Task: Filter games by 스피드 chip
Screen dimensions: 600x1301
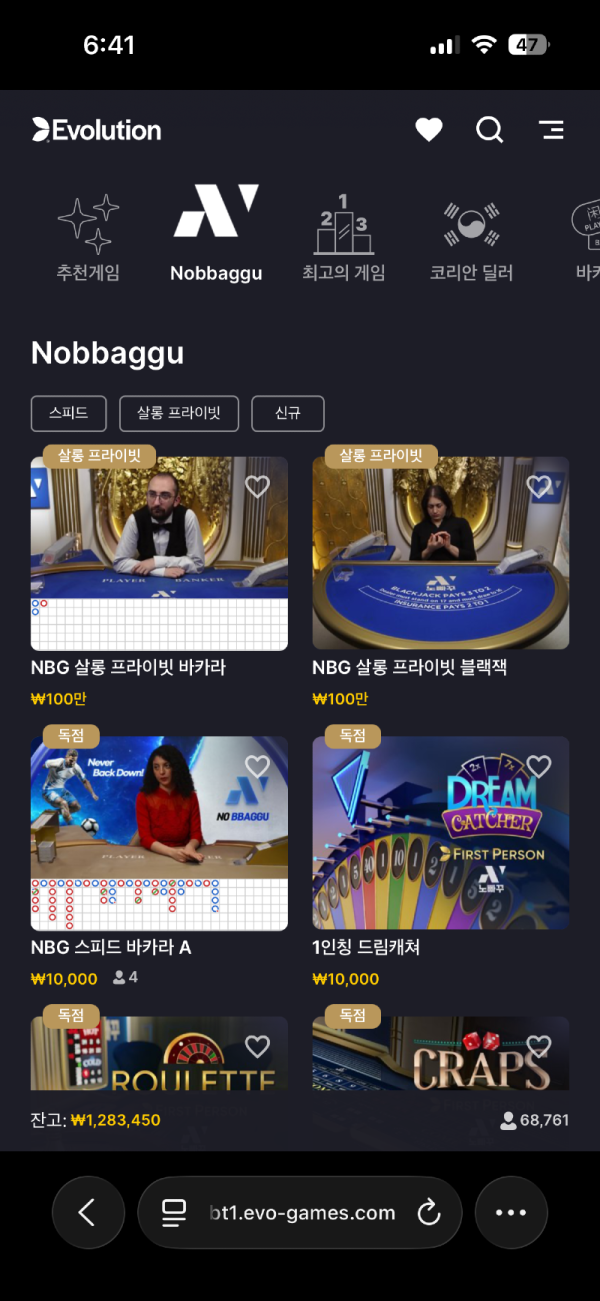Action: tap(69, 413)
